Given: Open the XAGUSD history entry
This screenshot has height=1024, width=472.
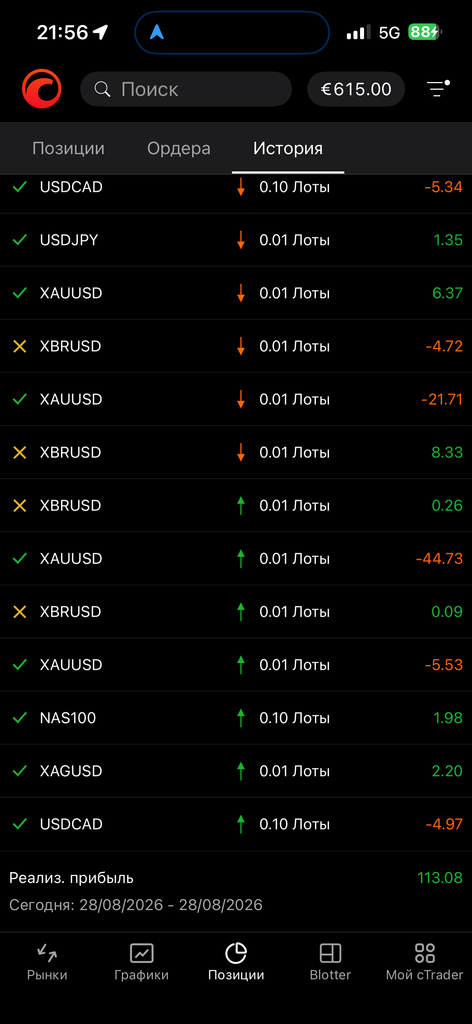Looking at the screenshot, I should 236,771.
